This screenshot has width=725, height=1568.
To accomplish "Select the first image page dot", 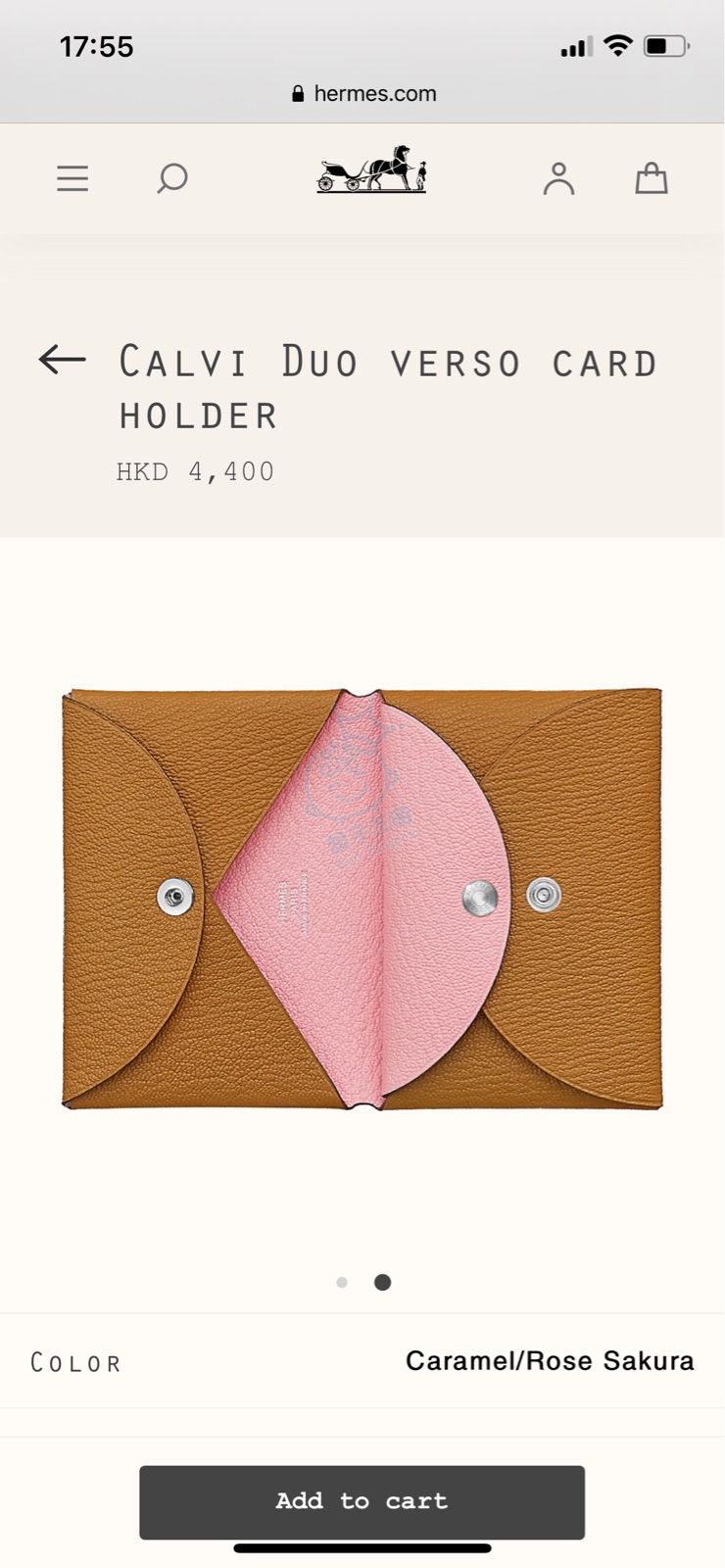I will [342, 1282].
